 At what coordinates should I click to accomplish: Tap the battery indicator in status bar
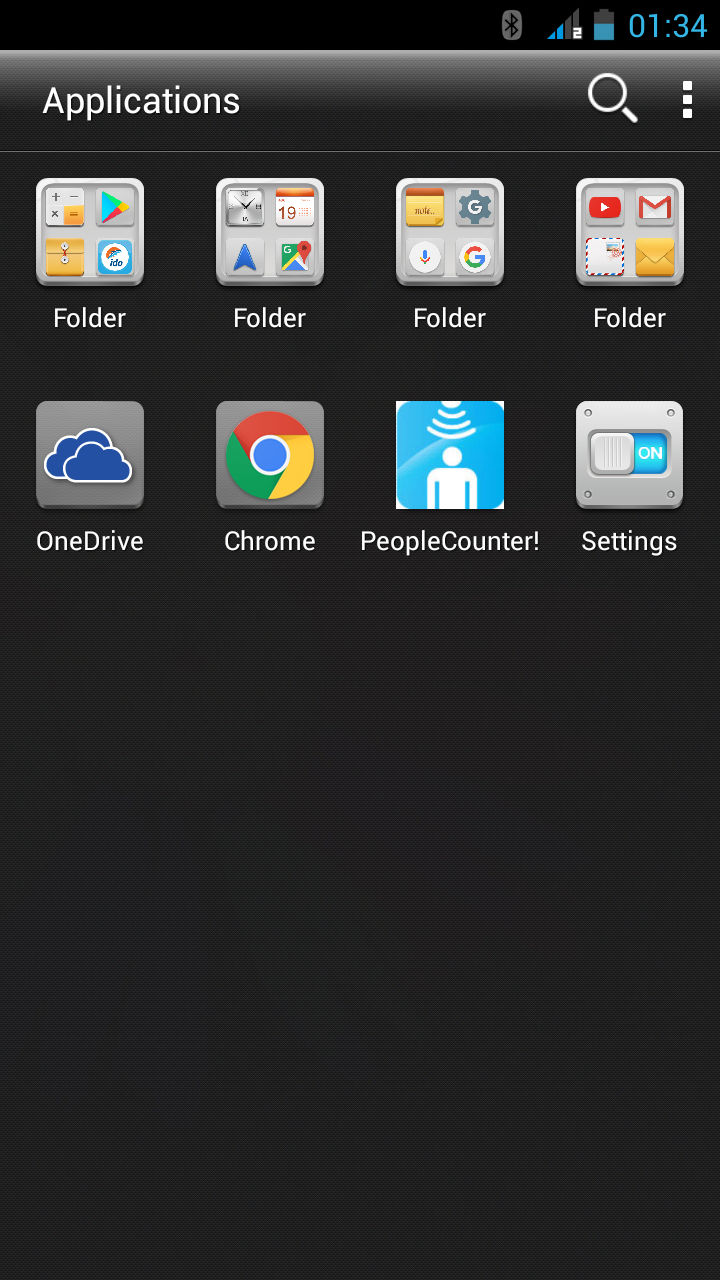pyautogui.click(x=604, y=25)
